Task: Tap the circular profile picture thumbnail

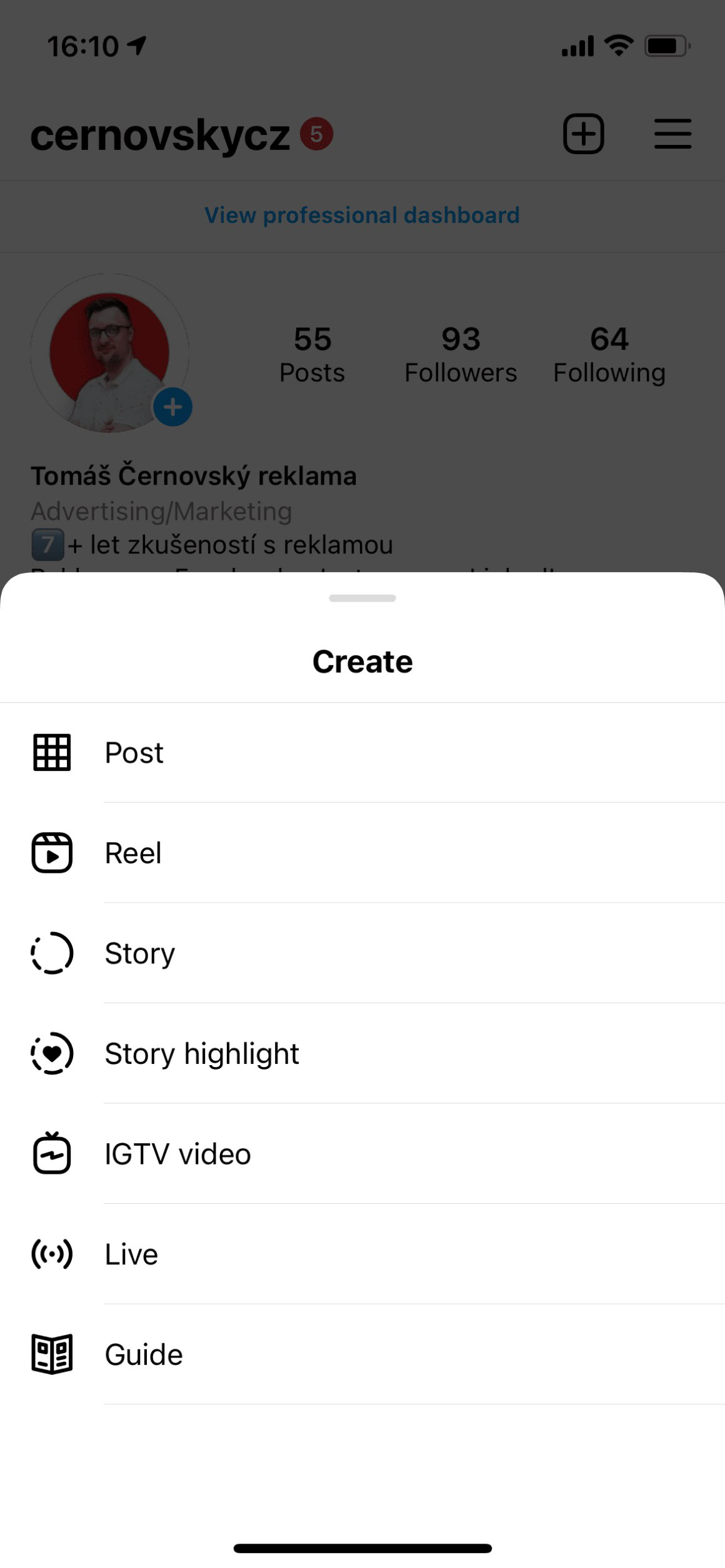Action: (109, 354)
